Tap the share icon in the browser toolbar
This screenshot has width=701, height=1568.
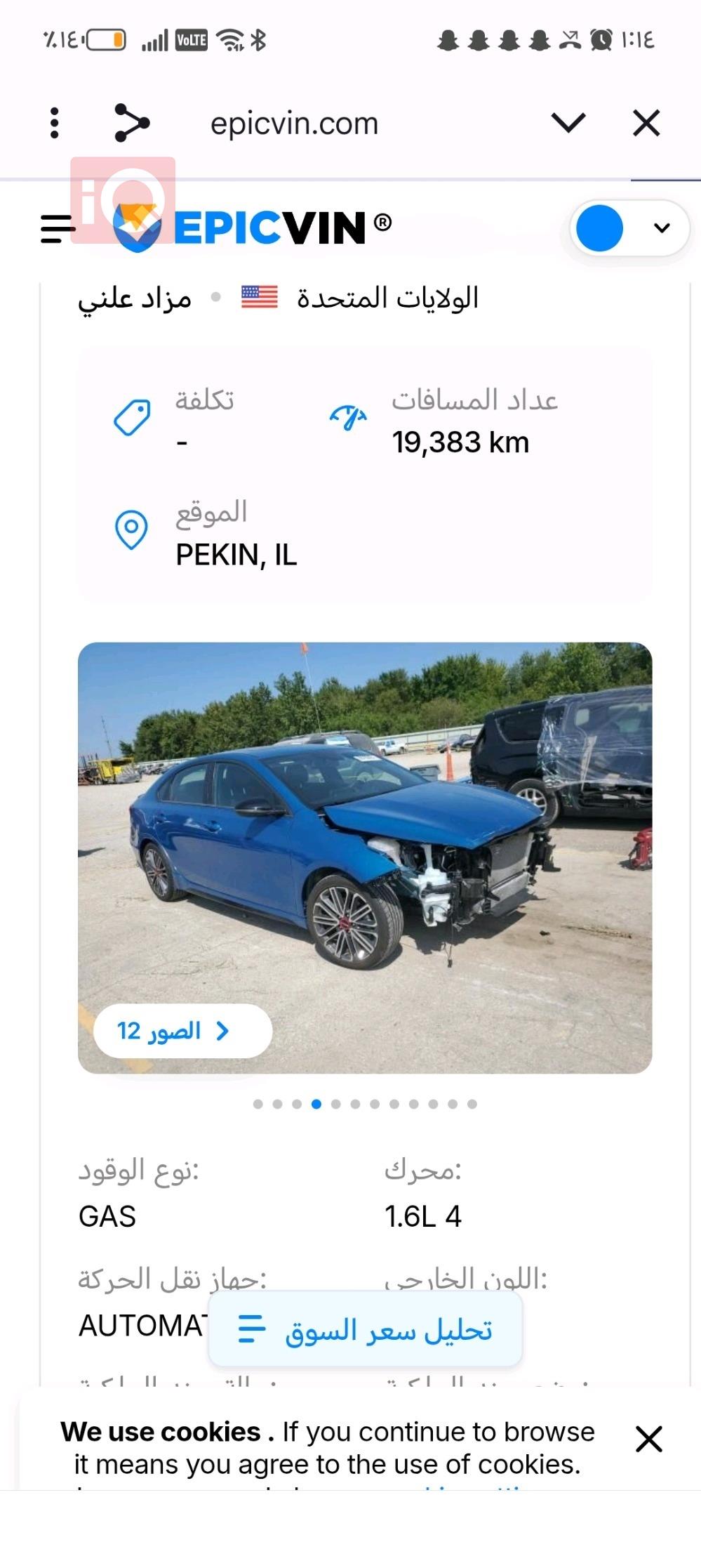130,122
